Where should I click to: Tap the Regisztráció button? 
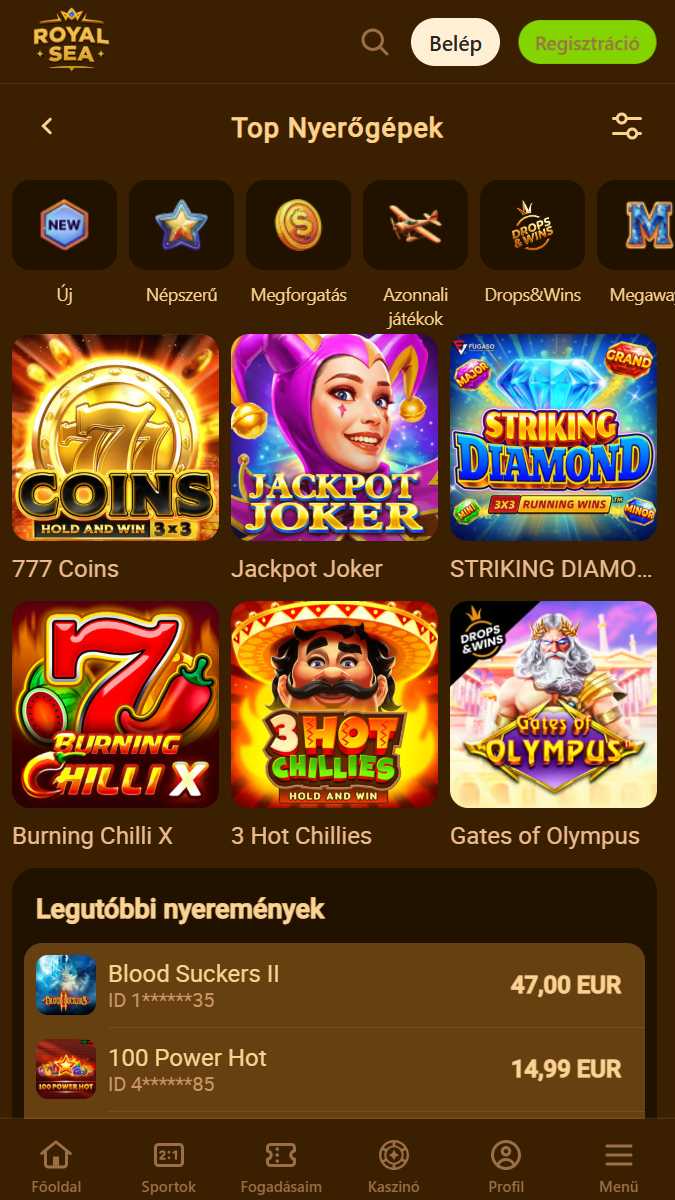[587, 43]
